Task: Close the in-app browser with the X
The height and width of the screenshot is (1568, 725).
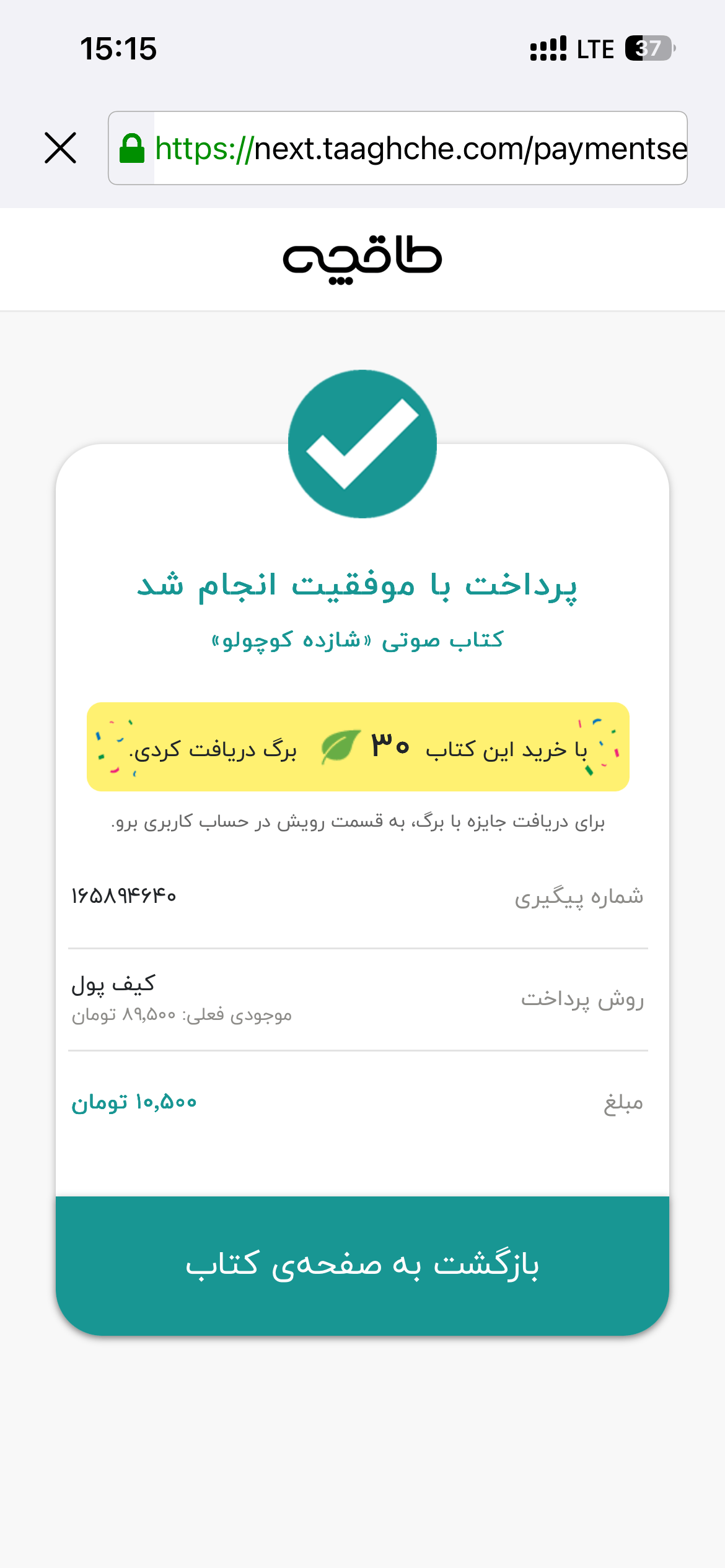Action: pyautogui.click(x=61, y=148)
